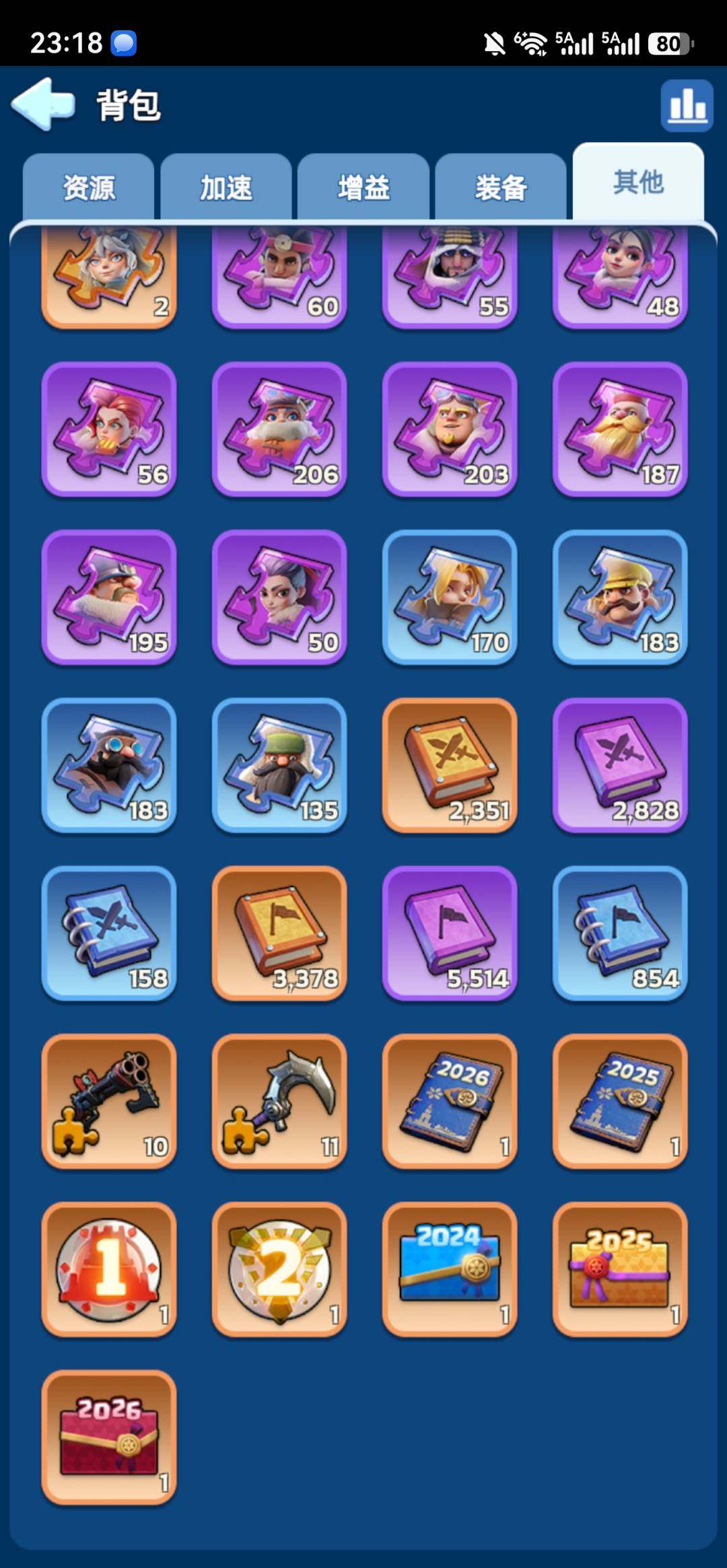
Task: Tap the golden number 2 badge
Action: tap(279, 1269)
